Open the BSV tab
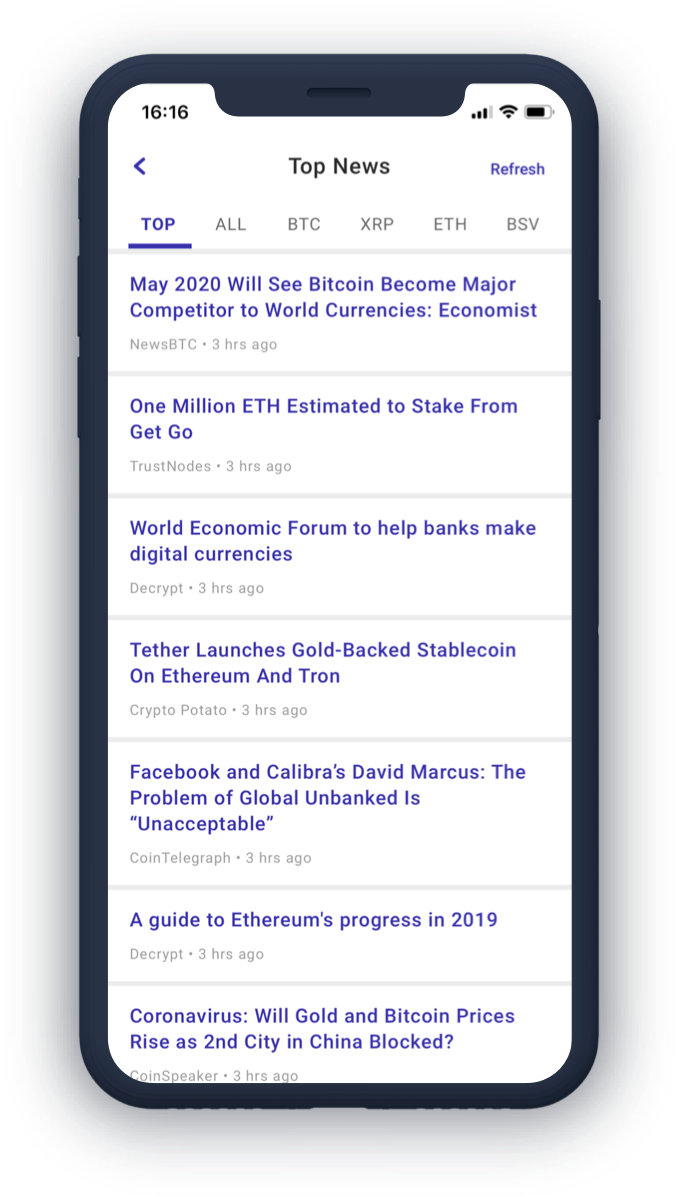Screen dimensions: 678x1198 [x=522, y=224]
